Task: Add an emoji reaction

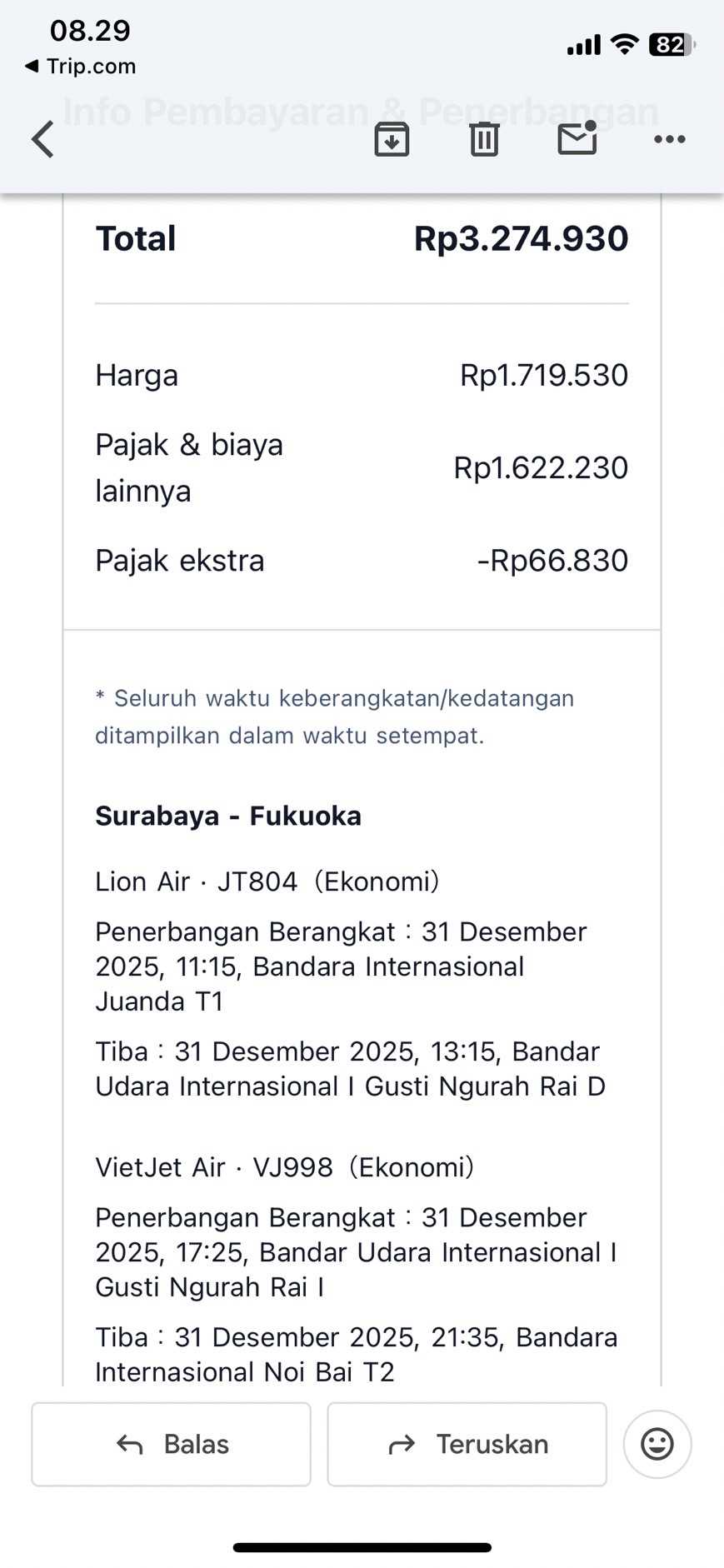Action: pos(657,1444)
